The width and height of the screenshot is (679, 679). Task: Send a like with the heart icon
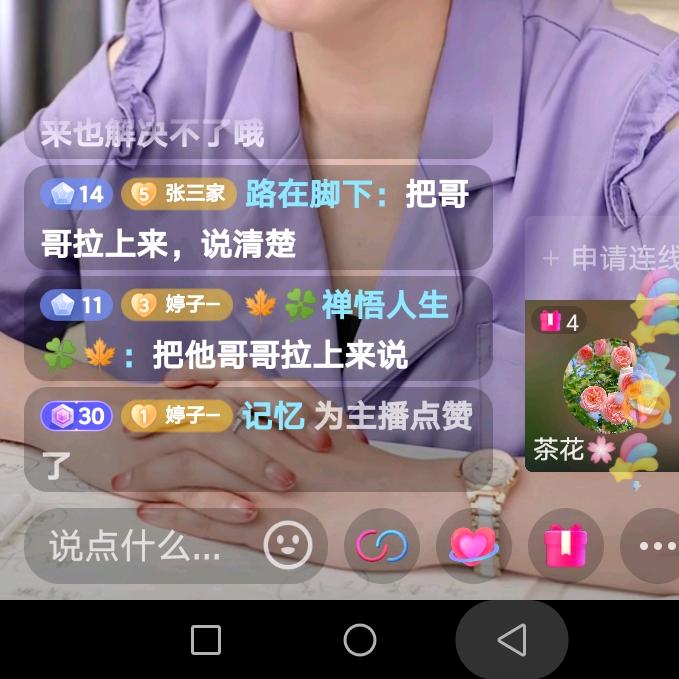coord(474,546)
